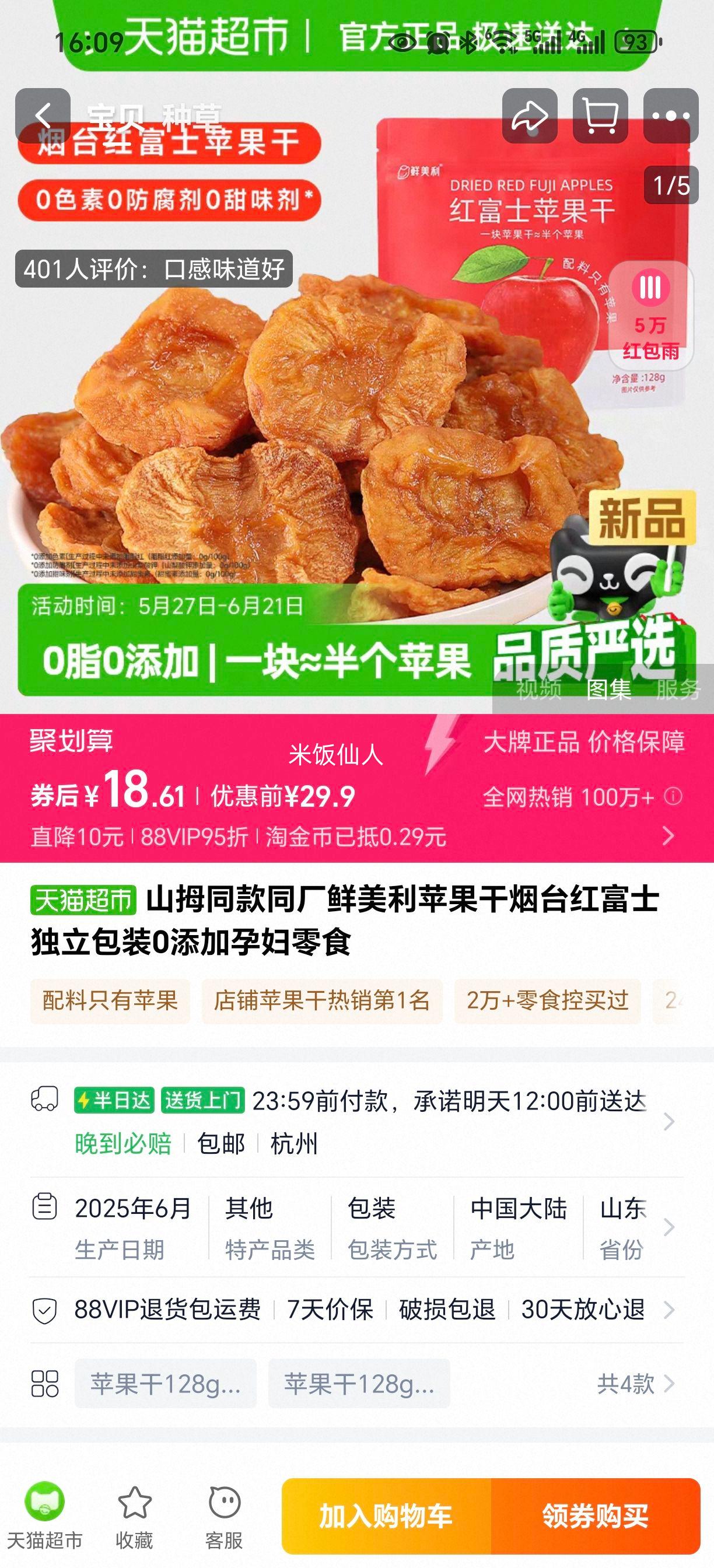Open the three-dot overflow menu
714x1568 pixels.
click(x=671, y=116)
